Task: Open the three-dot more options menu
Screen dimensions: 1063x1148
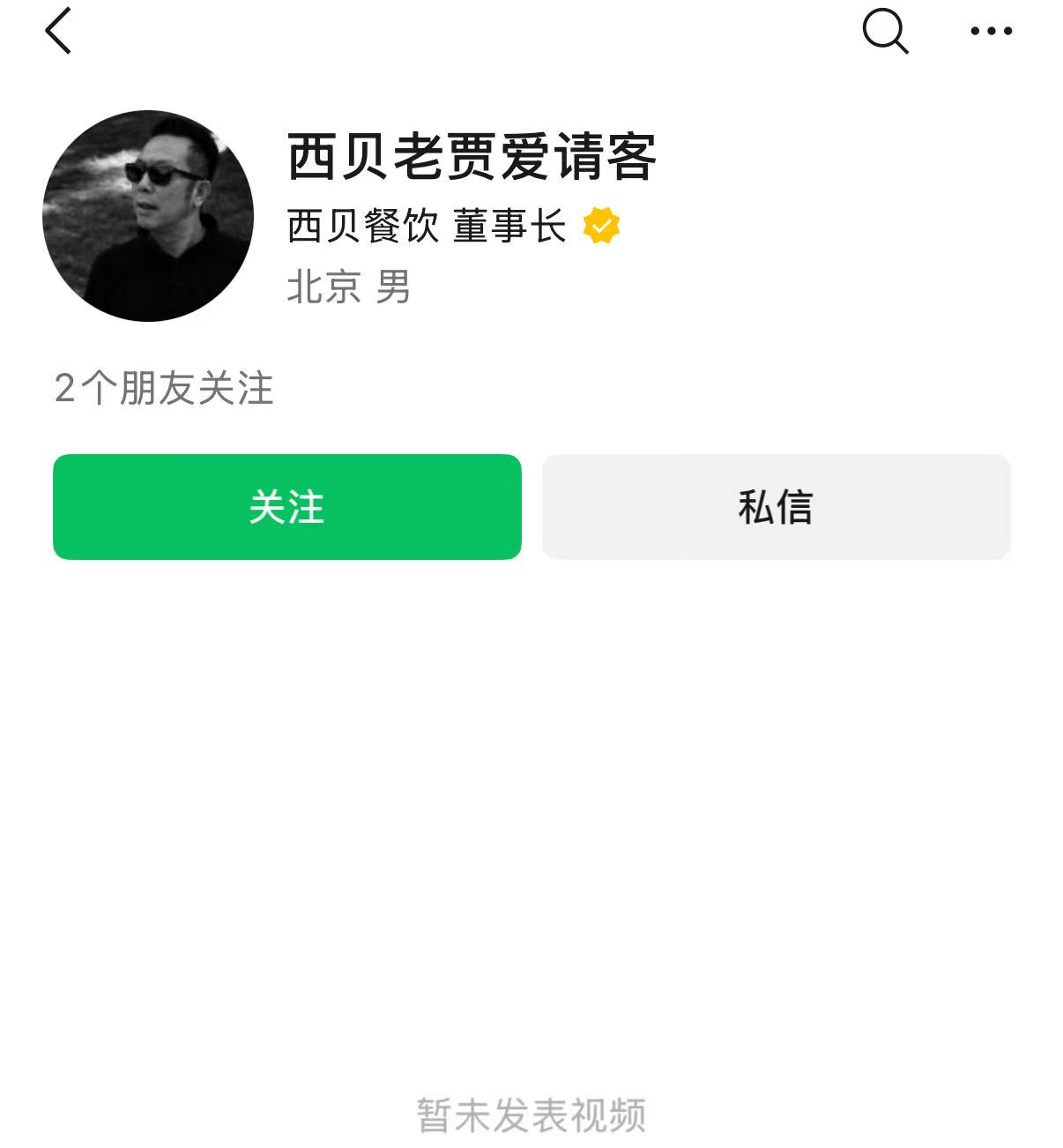Action: coord(991,32)
